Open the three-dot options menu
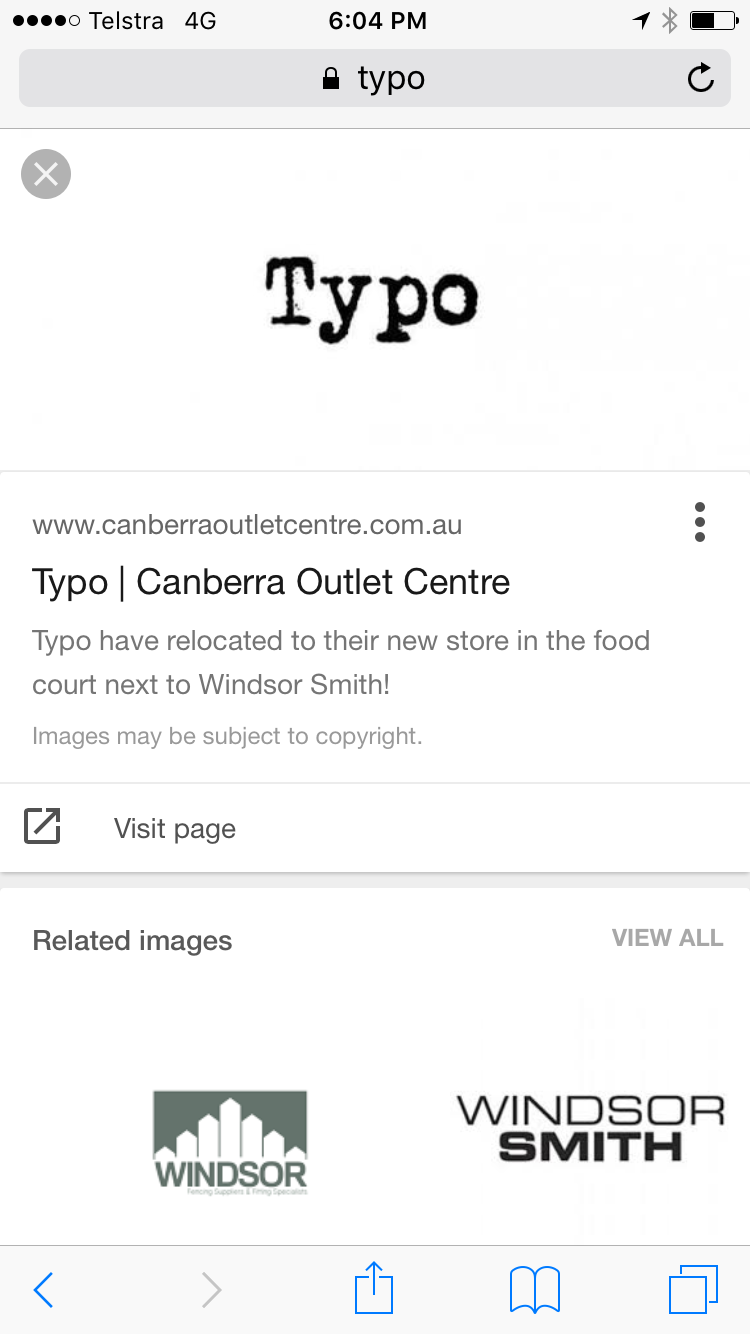 coord(699,522)
